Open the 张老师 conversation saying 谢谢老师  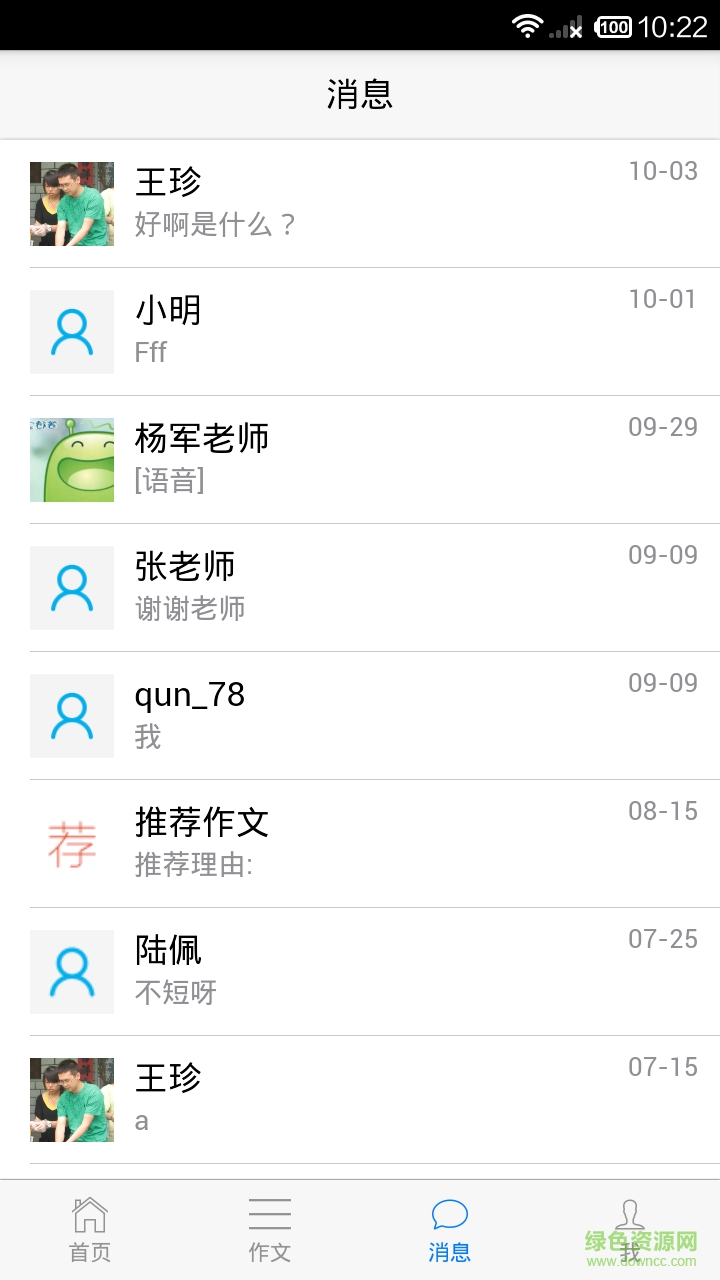tap(360, 588)
